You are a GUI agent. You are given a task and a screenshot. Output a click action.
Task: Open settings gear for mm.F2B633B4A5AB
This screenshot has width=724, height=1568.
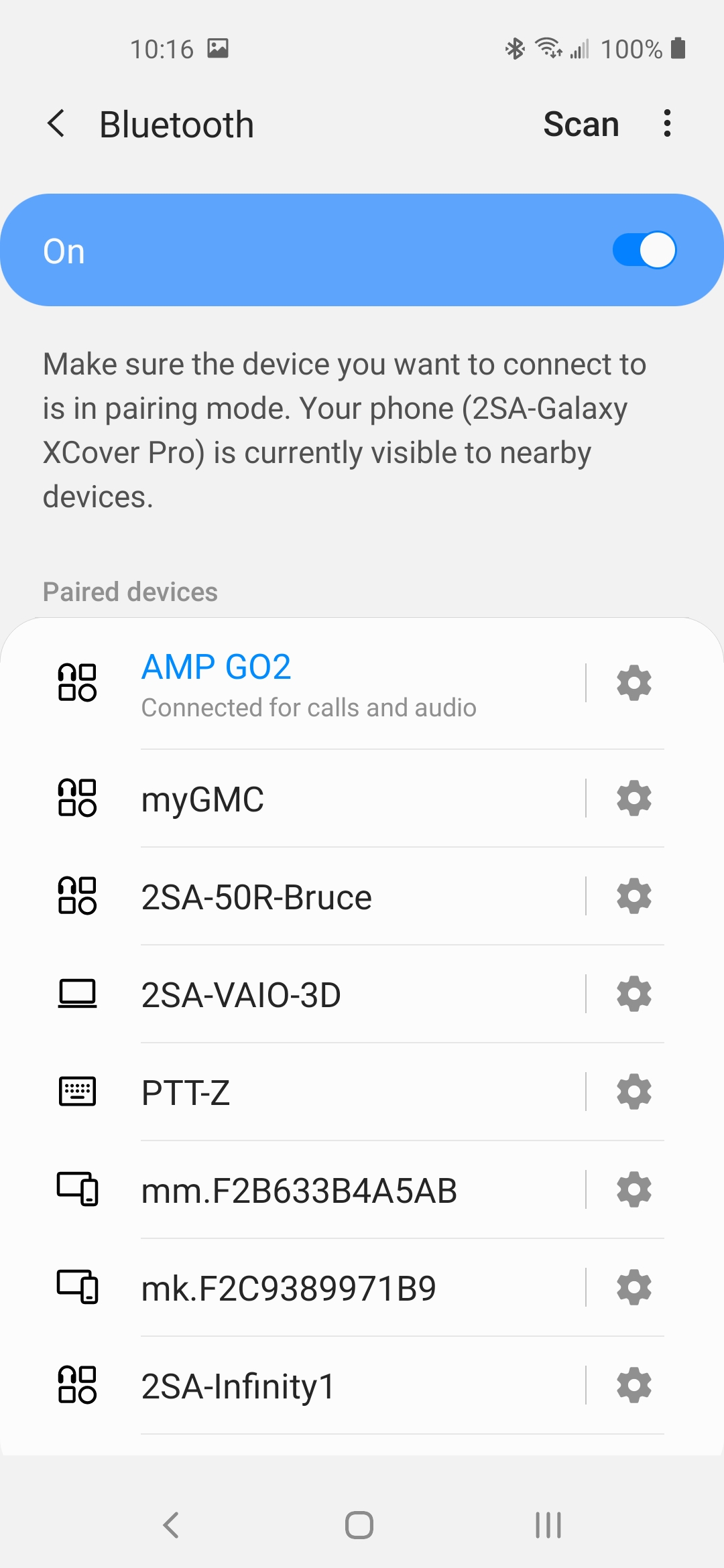coord(633,1190)
